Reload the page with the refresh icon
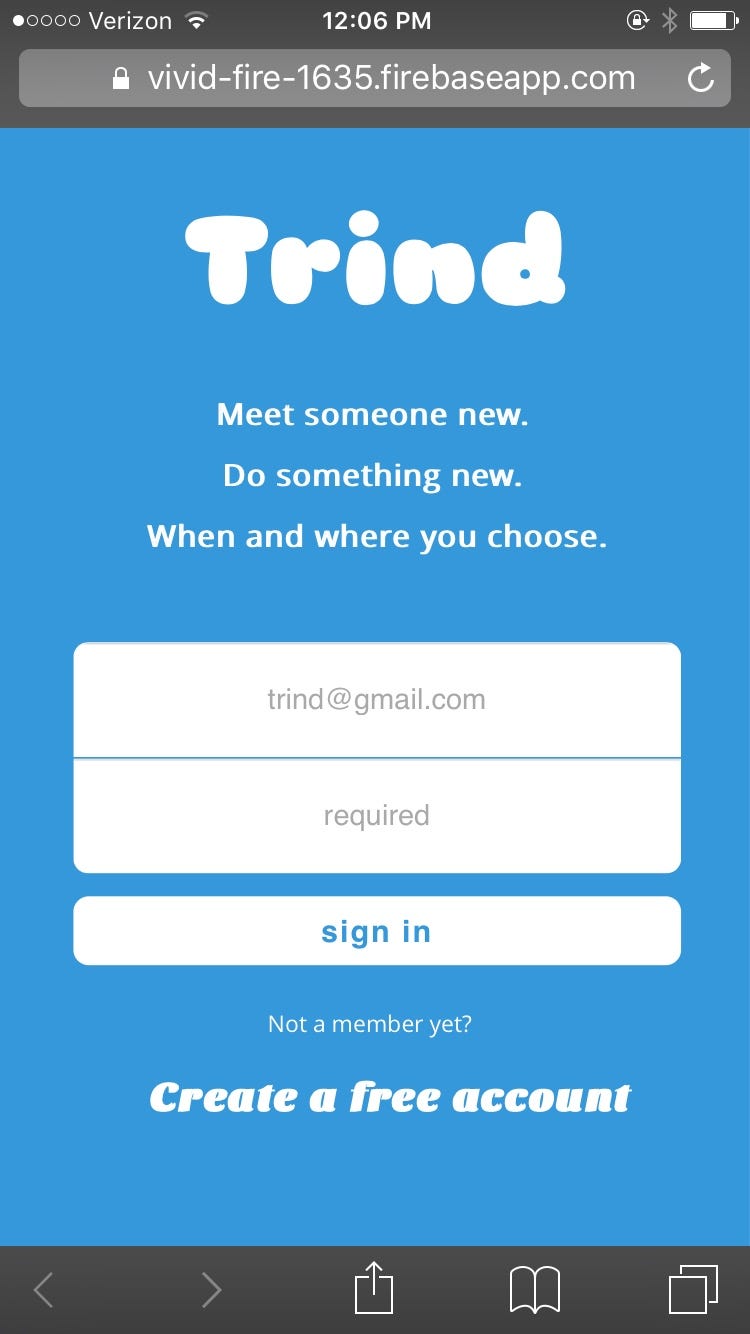The height and width of the screenshot is (1334, 750). [x=701, y=78]
